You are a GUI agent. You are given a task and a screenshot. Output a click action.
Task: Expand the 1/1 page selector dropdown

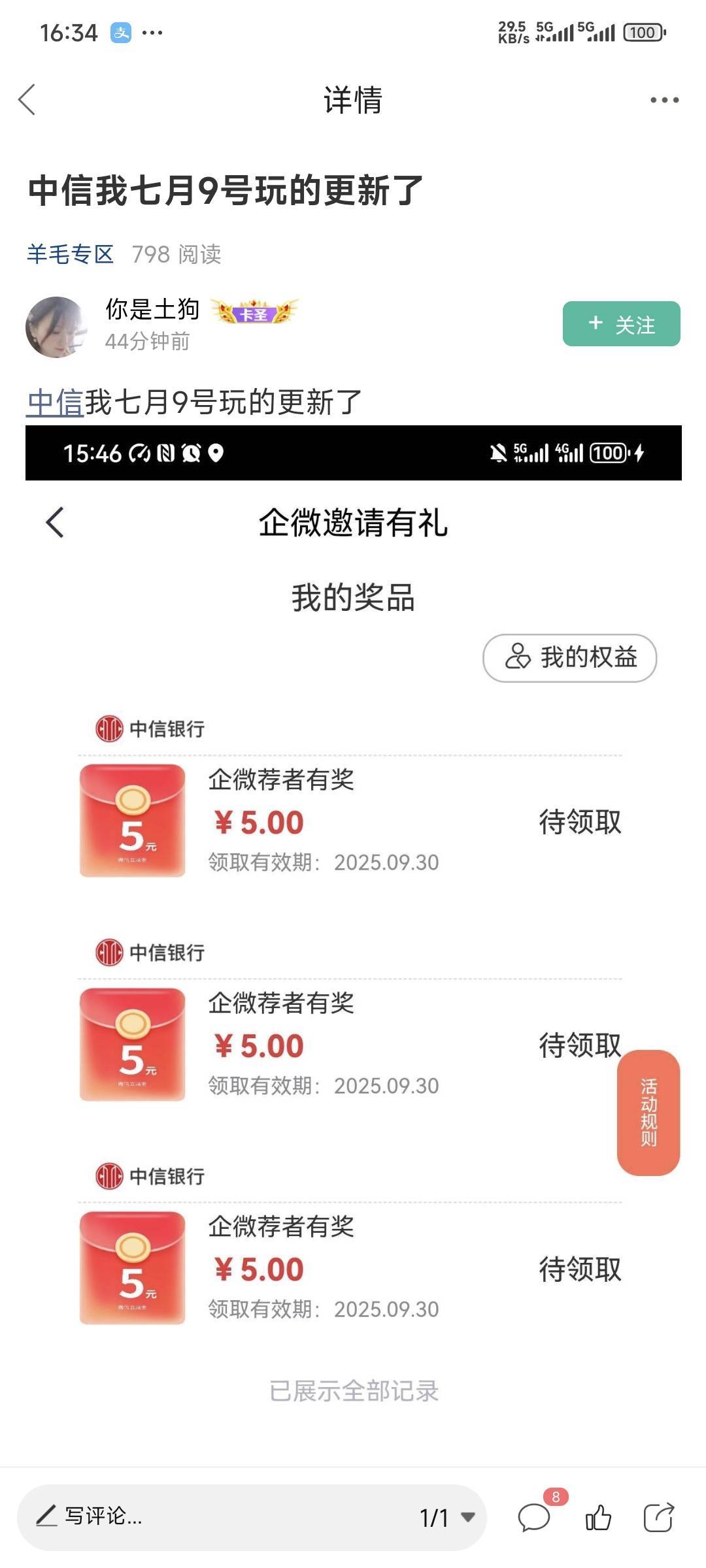pyautogui.click(x=448, y=1517)
